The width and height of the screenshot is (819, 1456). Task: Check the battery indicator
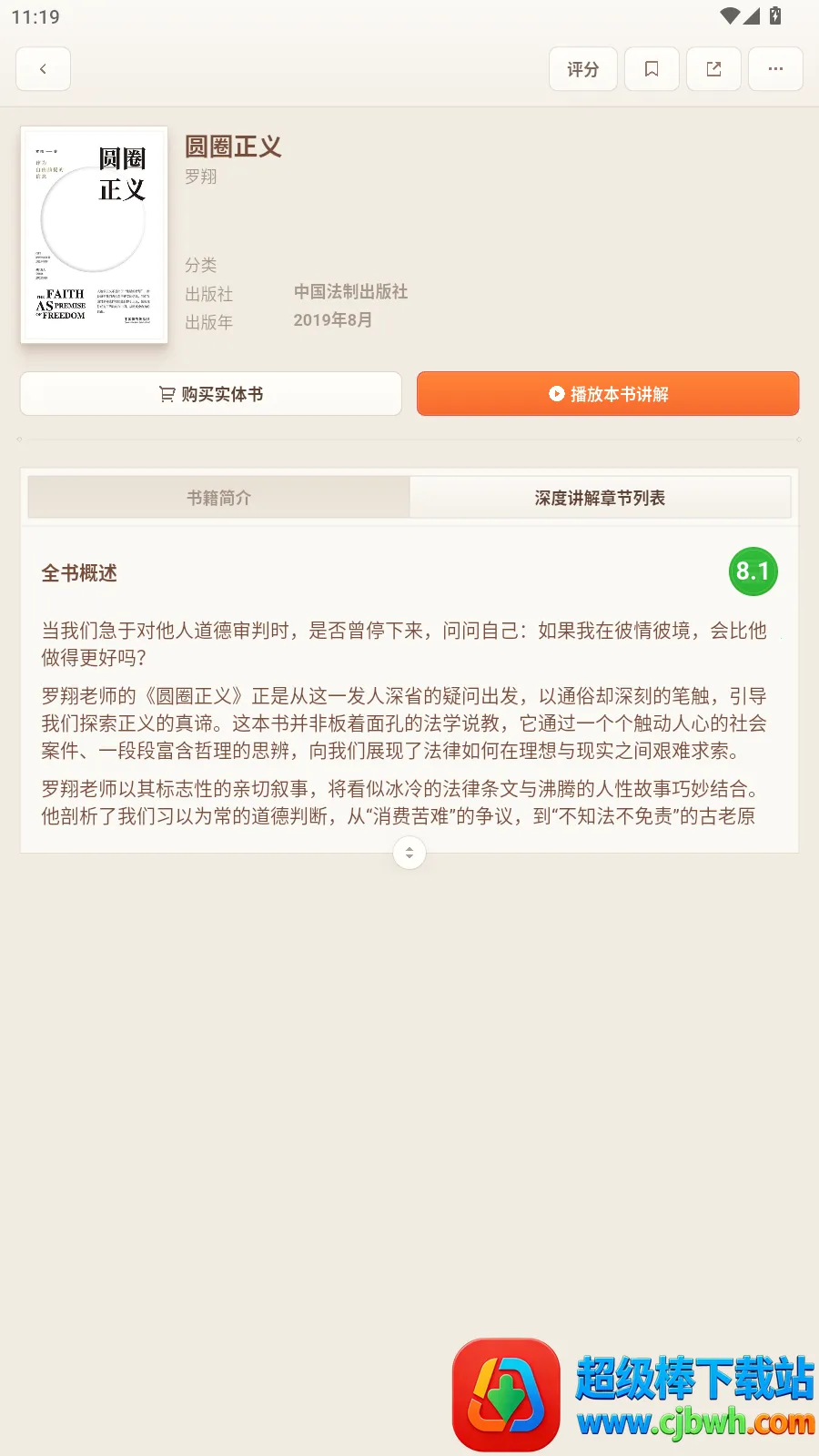[773, 15]
